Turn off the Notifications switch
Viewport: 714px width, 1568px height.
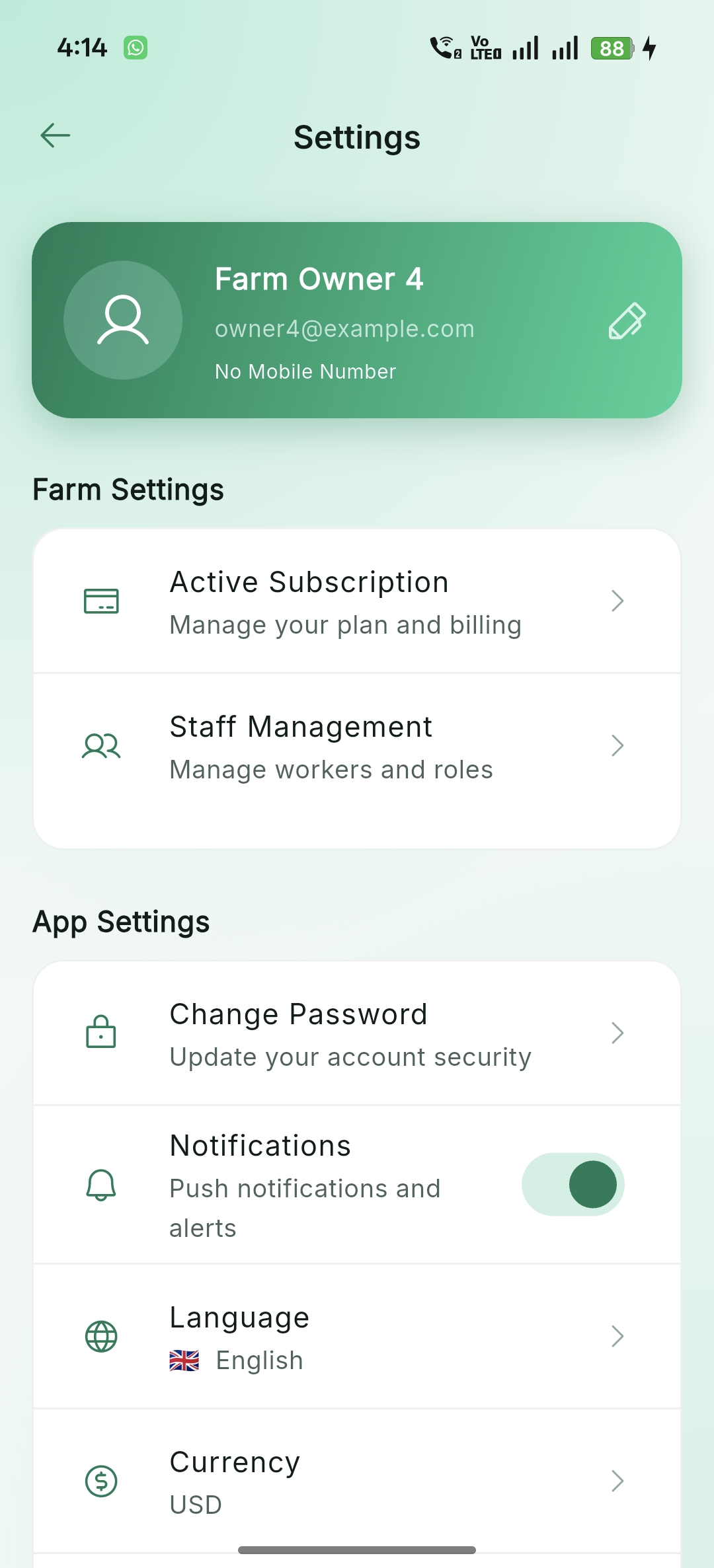point(573,1185)
